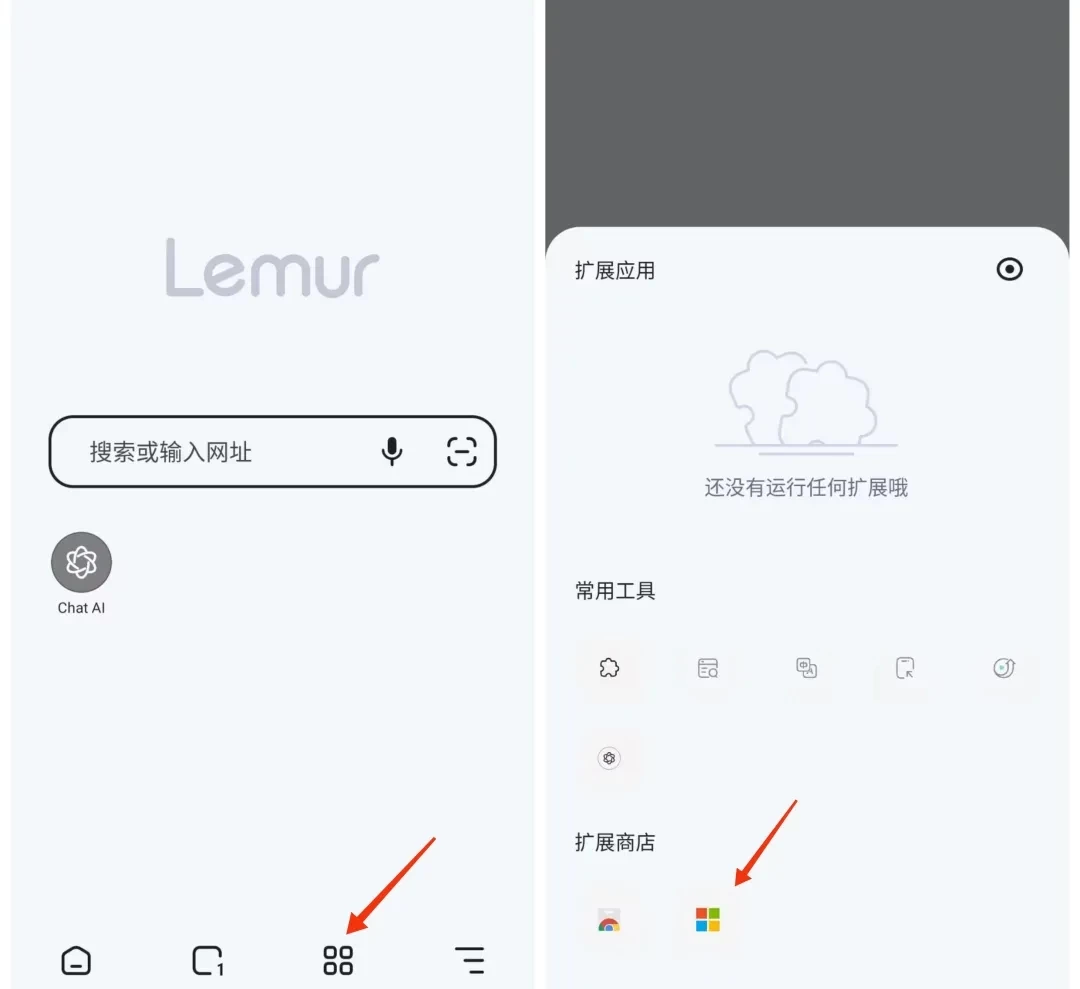Tap the circular icon beside 扩展应用
This screenshot has height=989, width=1080.
click(1010, 269)
